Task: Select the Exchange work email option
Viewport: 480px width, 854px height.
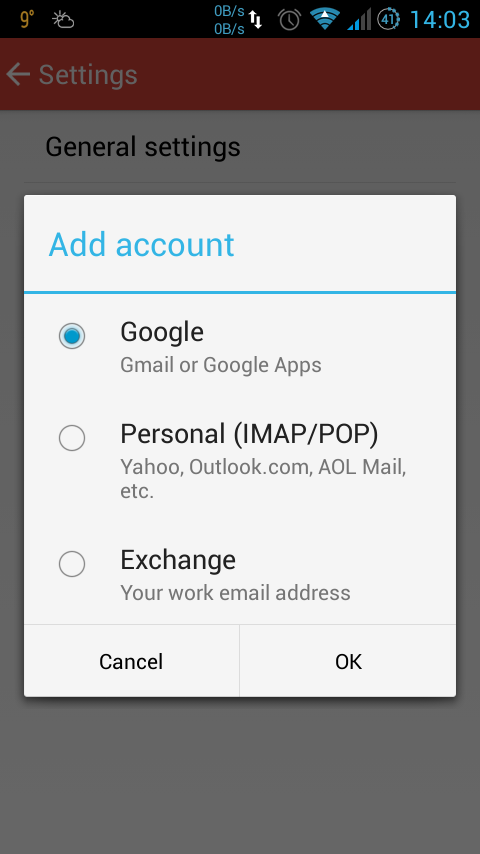Action: tap(240, 574)
